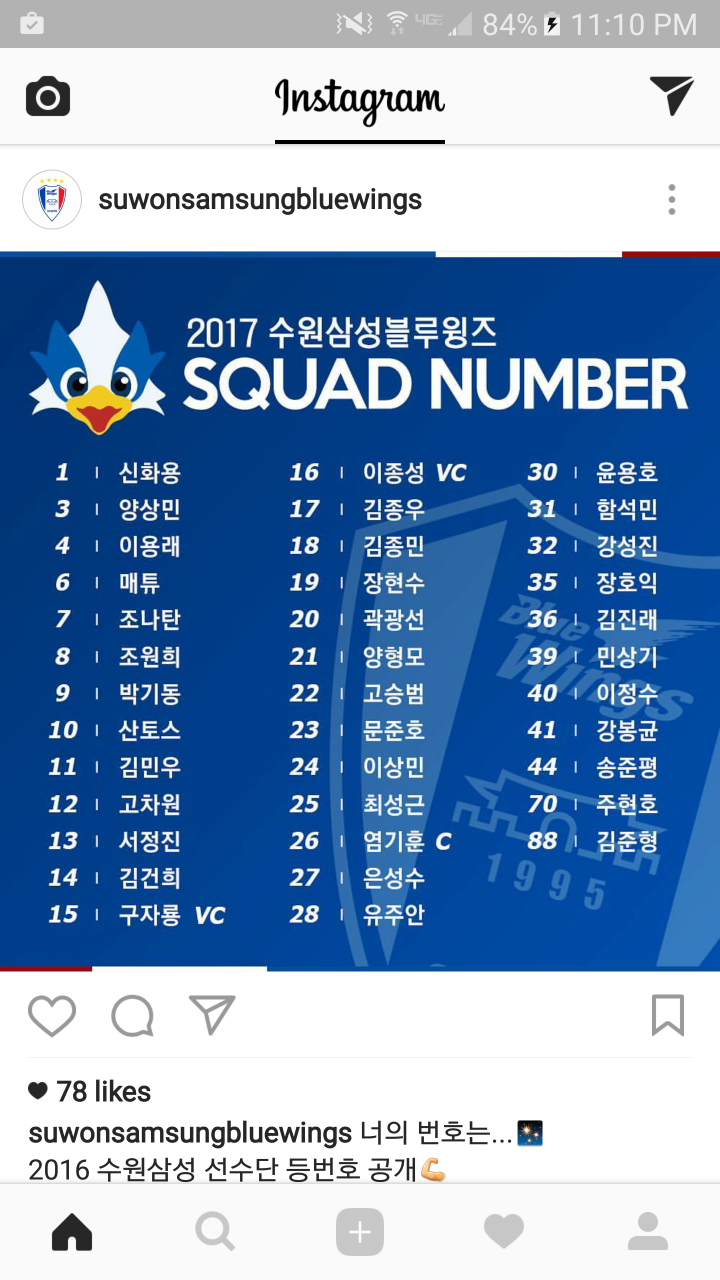This screenshot has width=720, height=1280.
Task: Like the squad number post
Action: (52, 1016)
